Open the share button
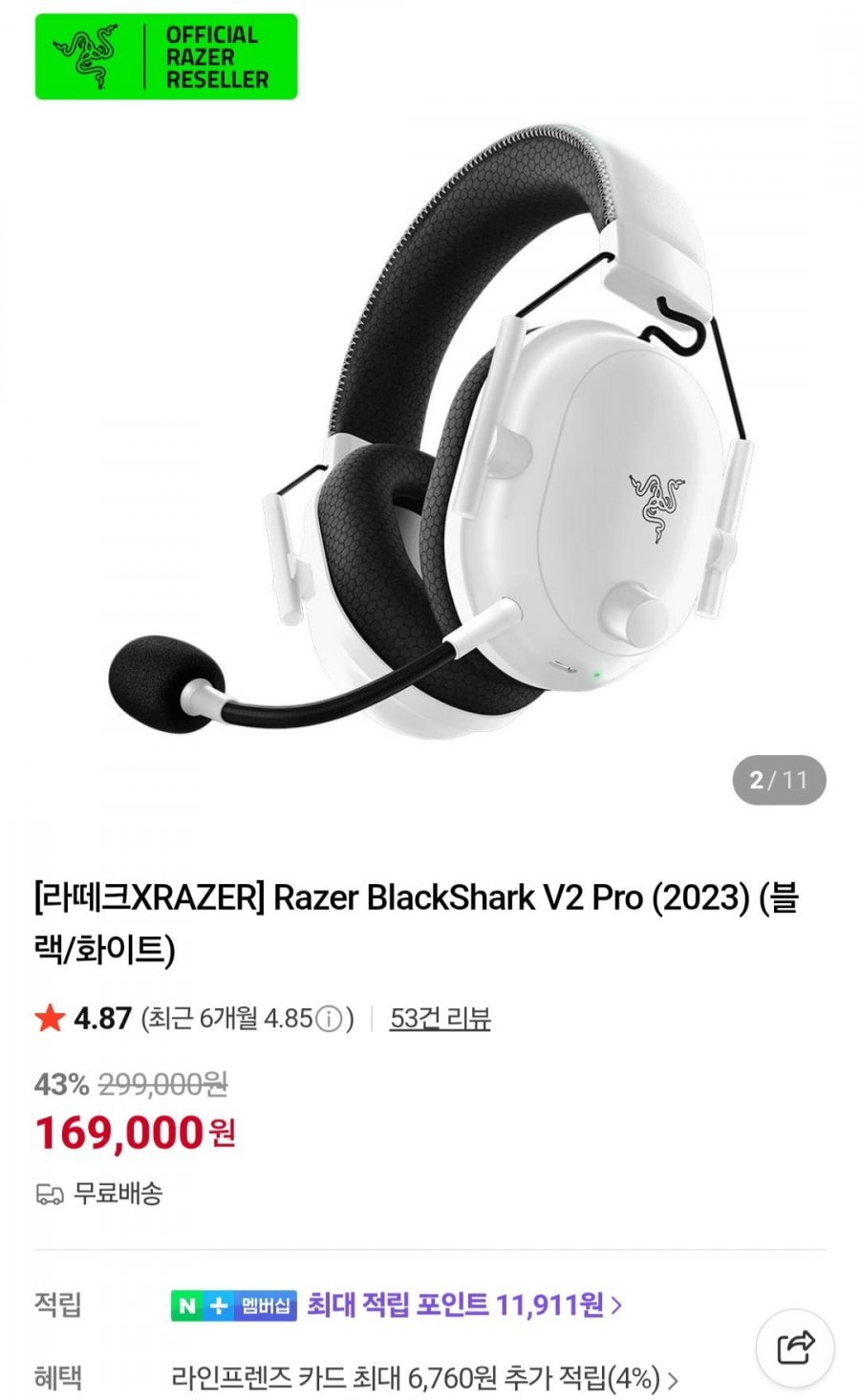Image resolution: width=860 pixels, height=1400 pixels. 795,1347
